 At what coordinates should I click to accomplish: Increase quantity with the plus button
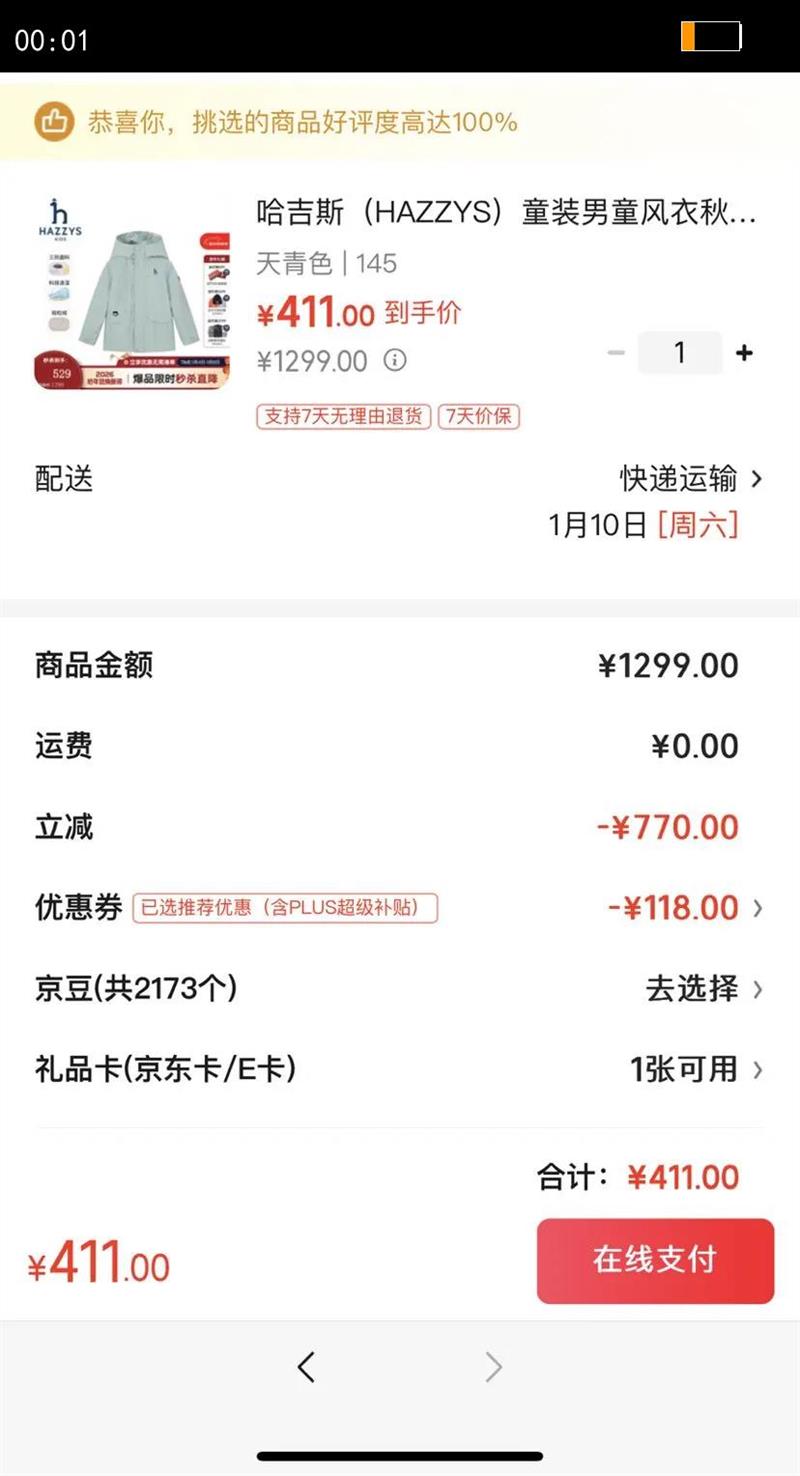point(744,353)
